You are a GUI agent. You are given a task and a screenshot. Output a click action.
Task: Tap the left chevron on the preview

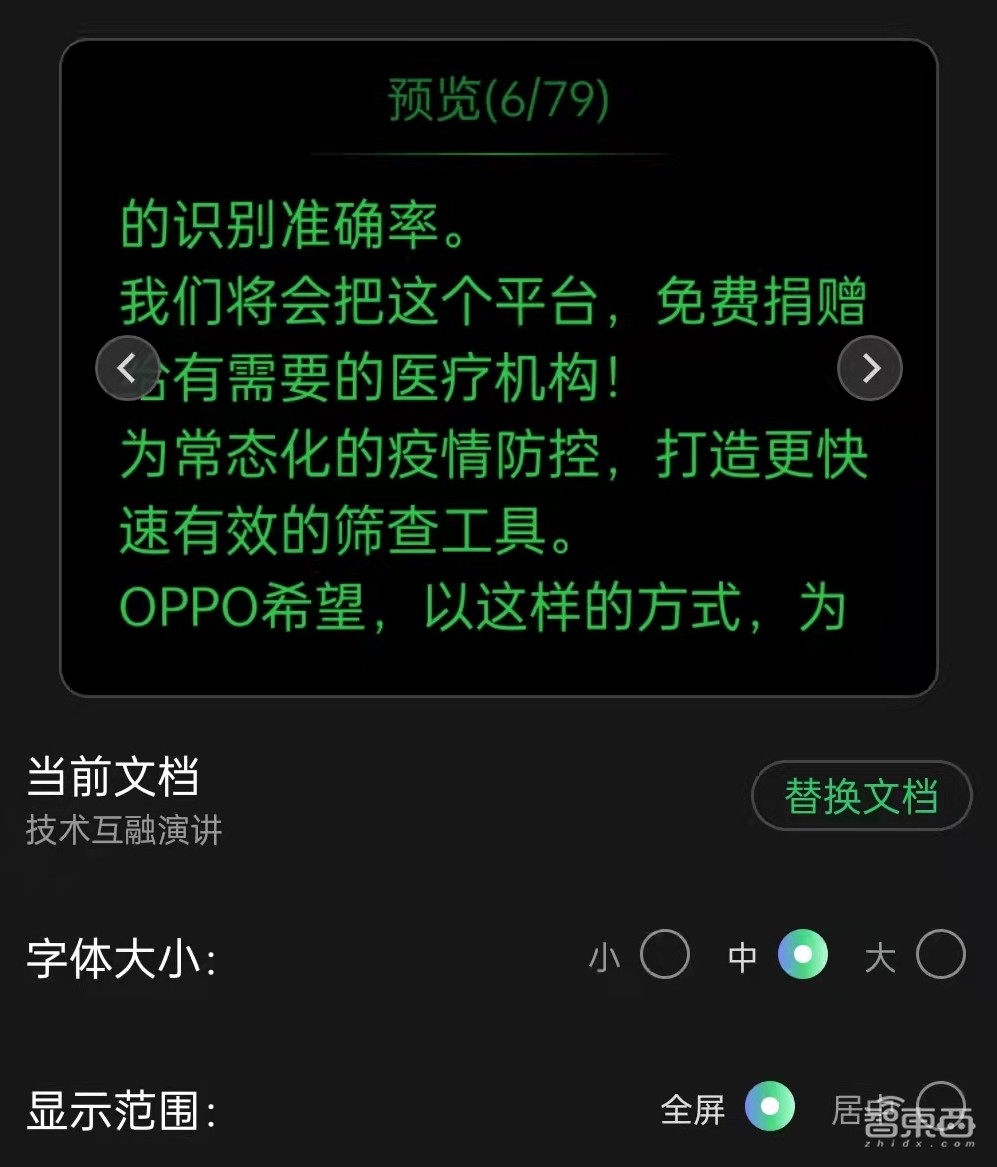[x=127, y=368]
